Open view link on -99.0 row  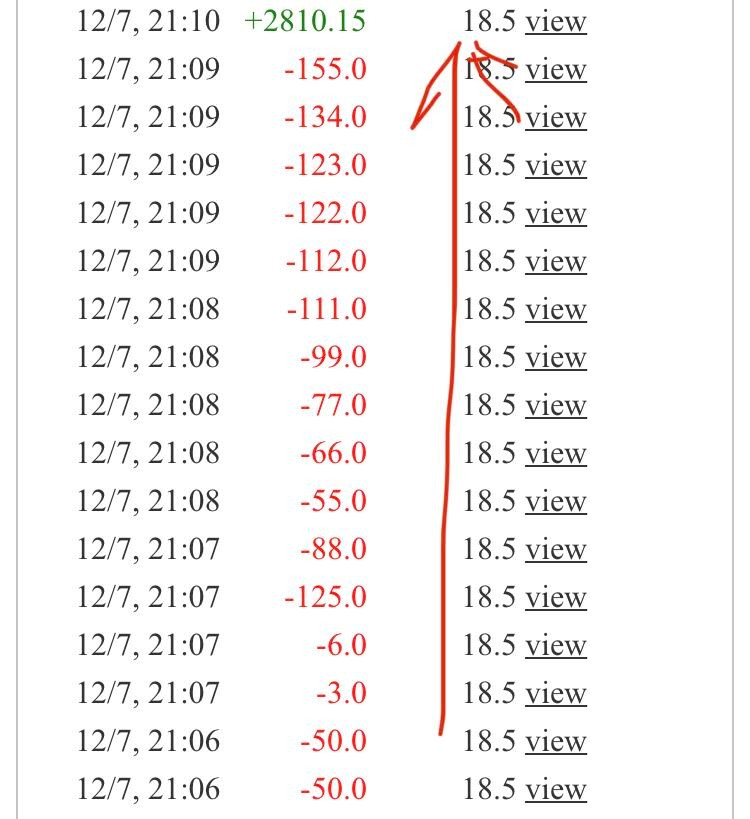point(556,358)
